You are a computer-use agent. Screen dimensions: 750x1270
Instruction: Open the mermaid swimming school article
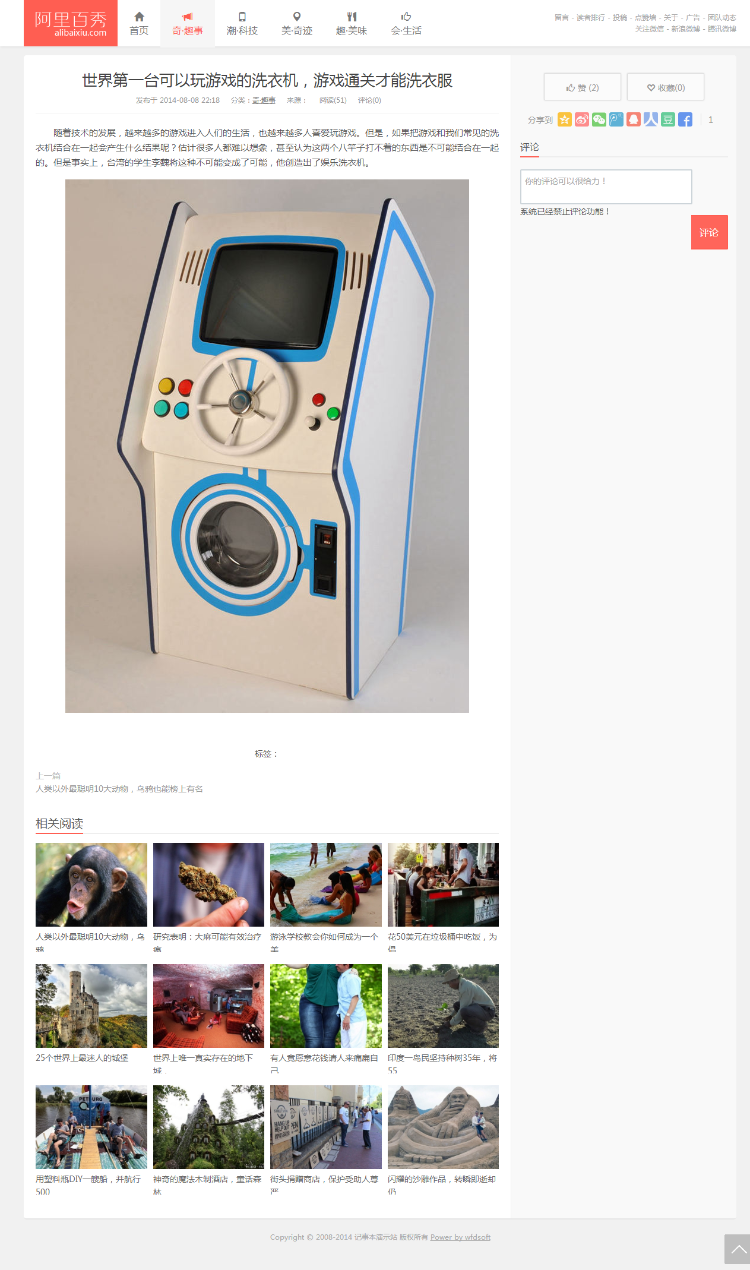click(326, 885)
